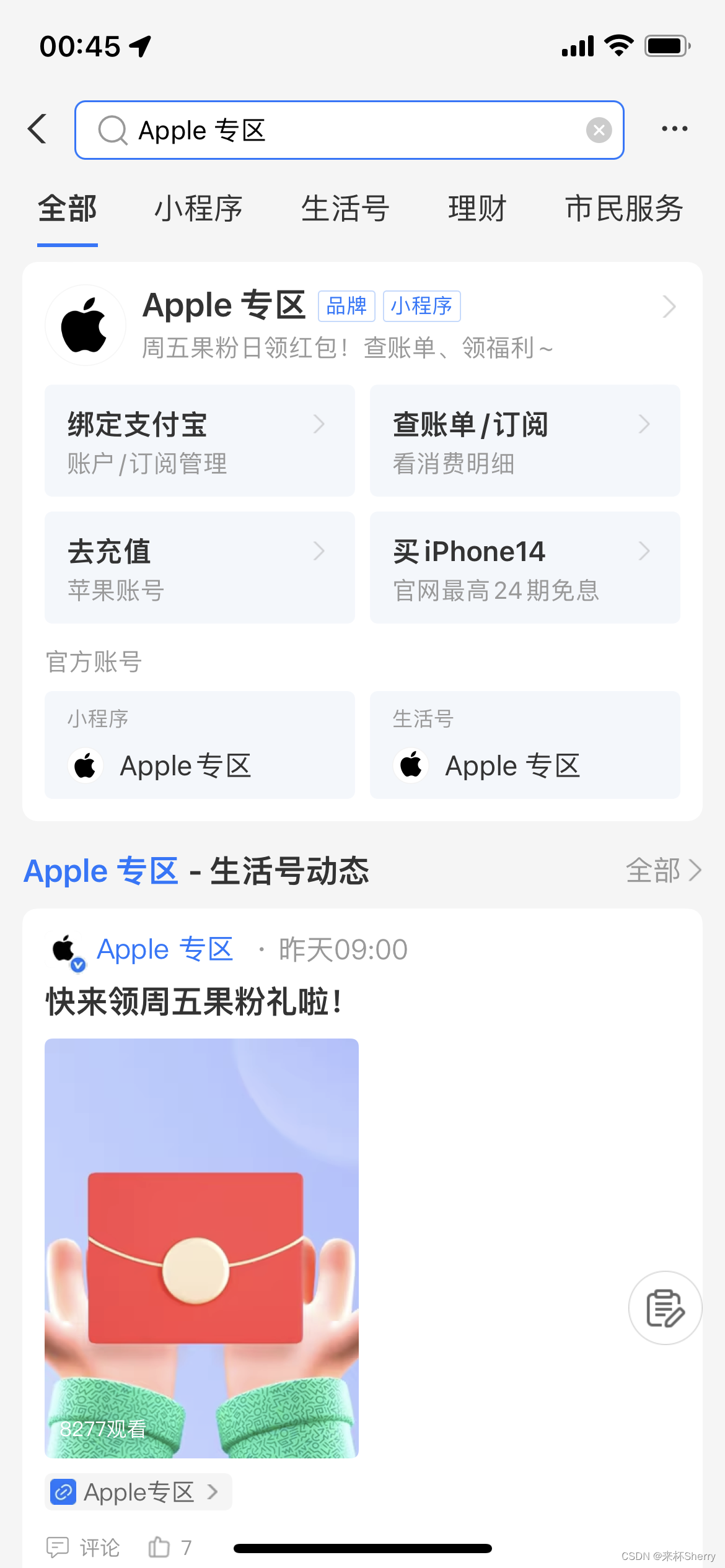725x1568 pixels.
Task: Open 查账单/订阅 card
Action: pyautogui.click(x=525, y=440)
